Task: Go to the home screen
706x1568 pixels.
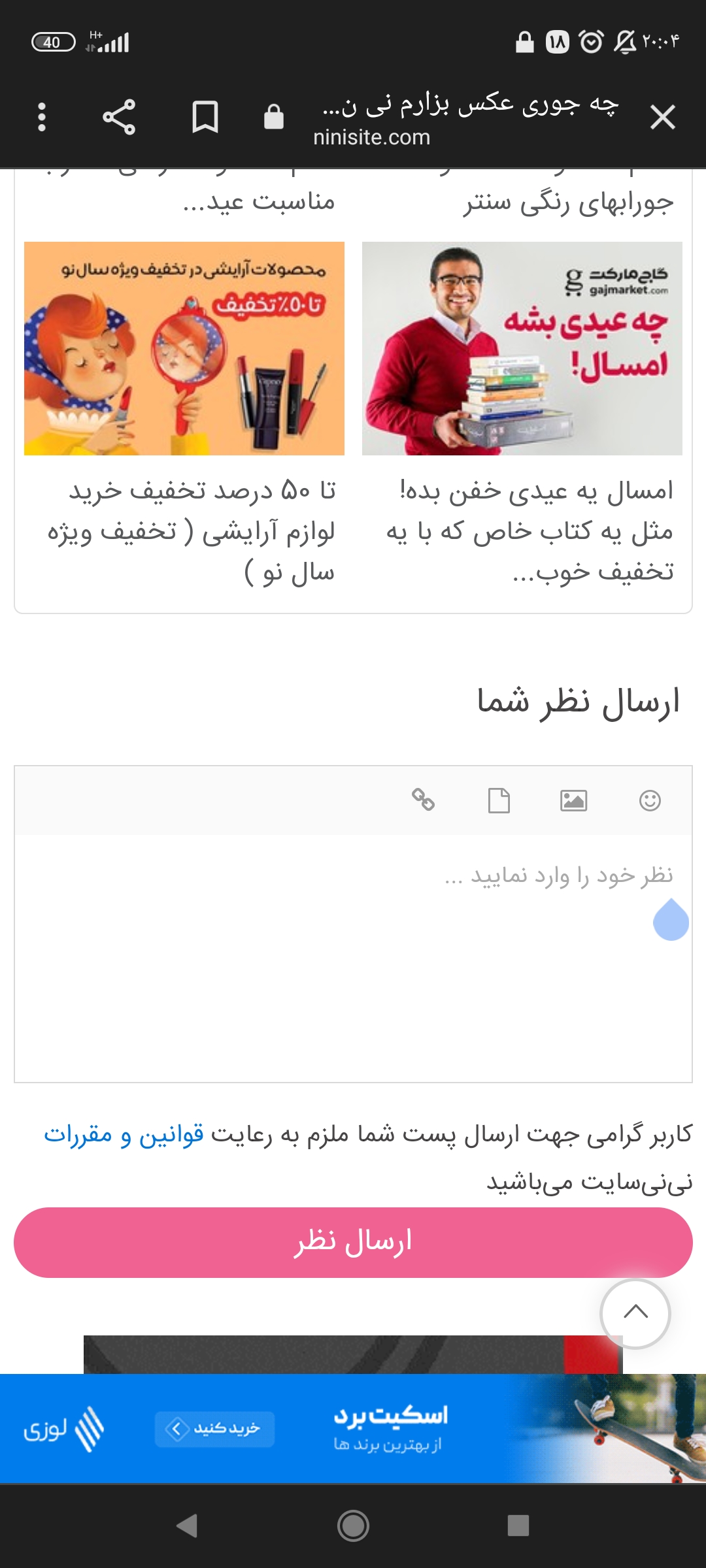Action: tap(353, 1526)
